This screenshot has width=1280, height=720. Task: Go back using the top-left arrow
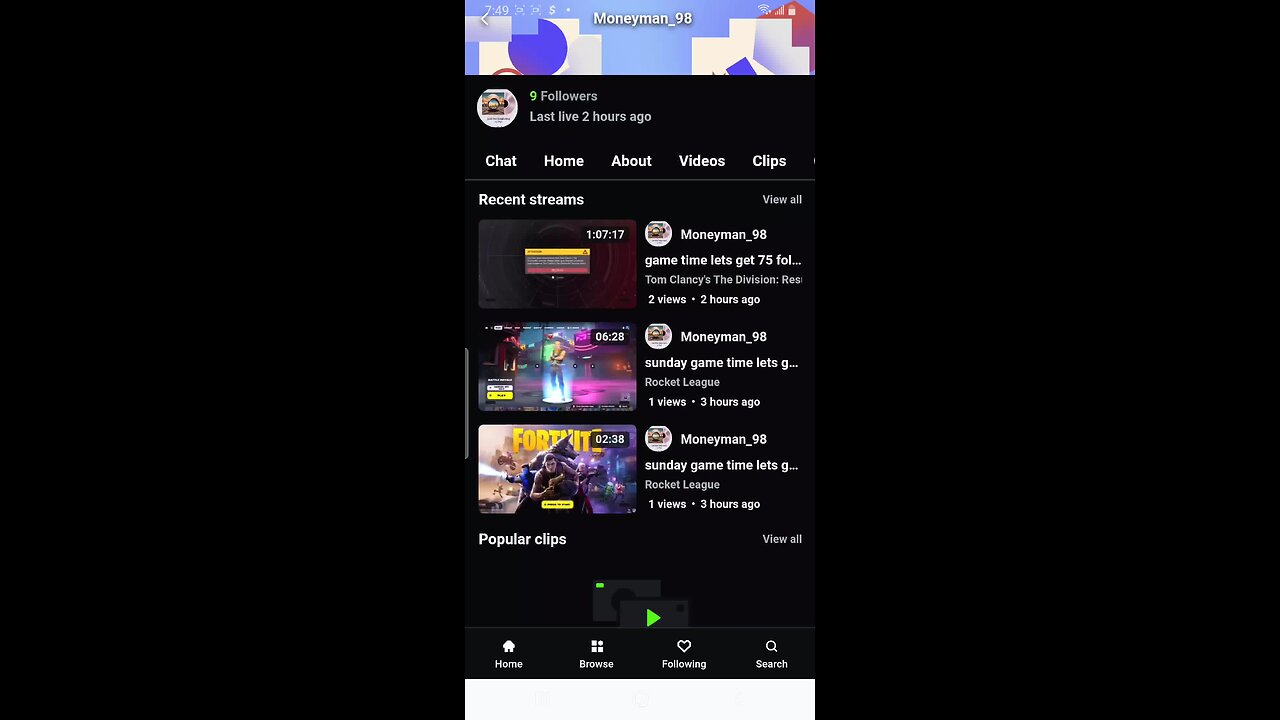(x=485, y=18)
